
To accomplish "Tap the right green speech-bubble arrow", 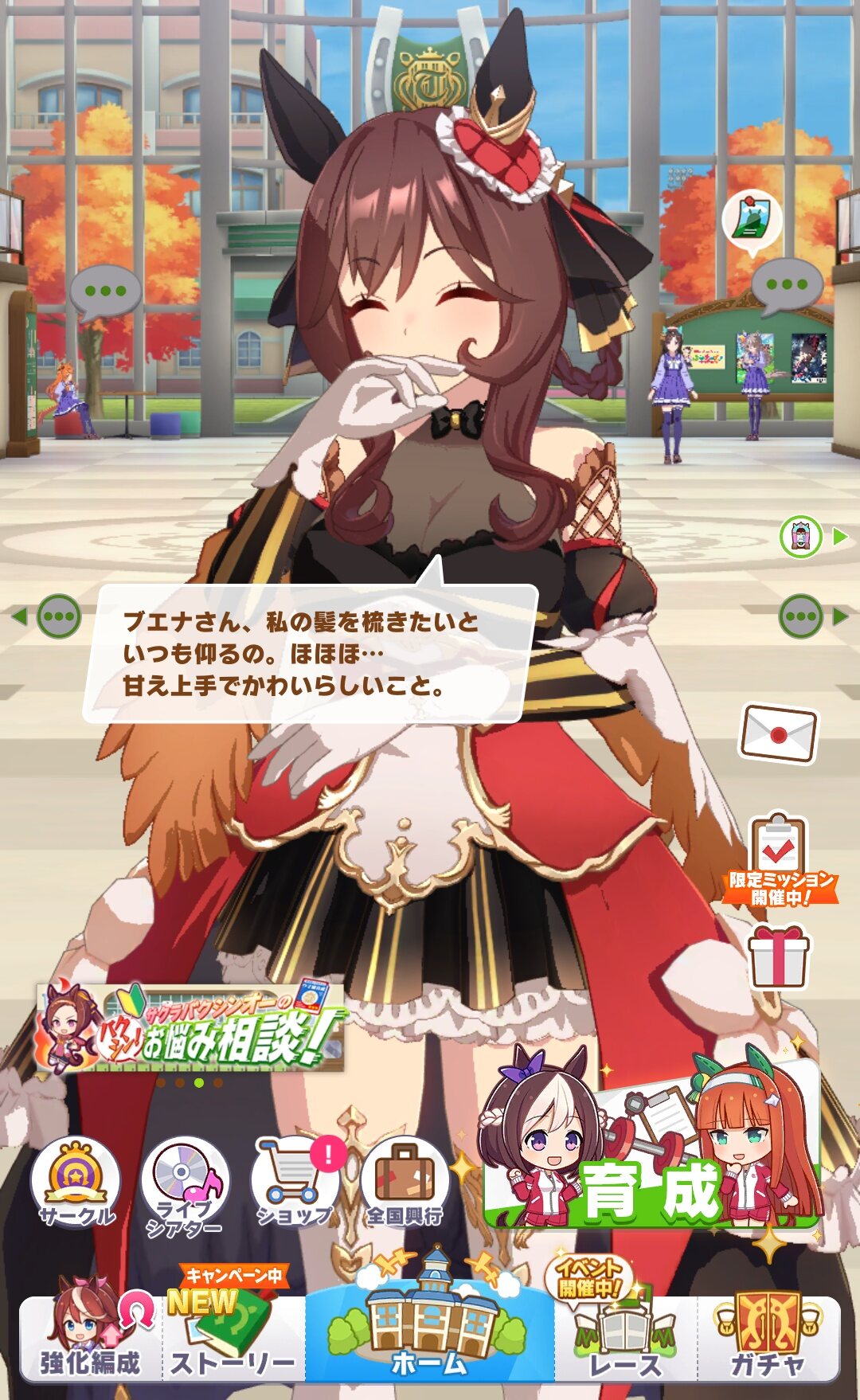I will click(814, 616).
